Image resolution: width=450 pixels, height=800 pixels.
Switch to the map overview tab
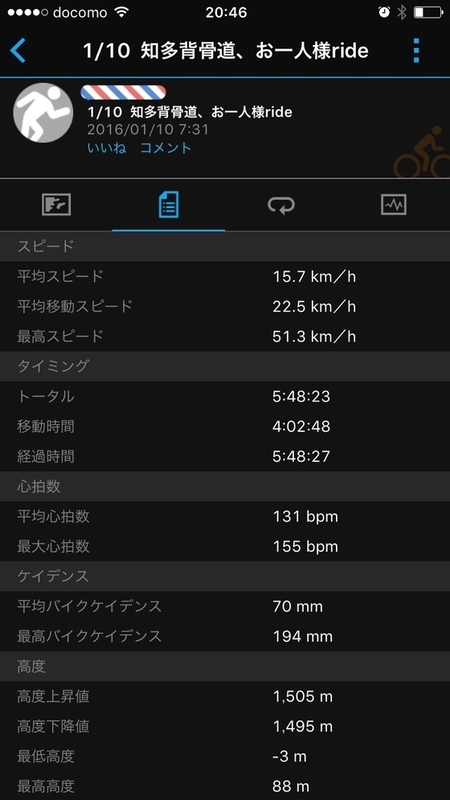tap(56, 205)
